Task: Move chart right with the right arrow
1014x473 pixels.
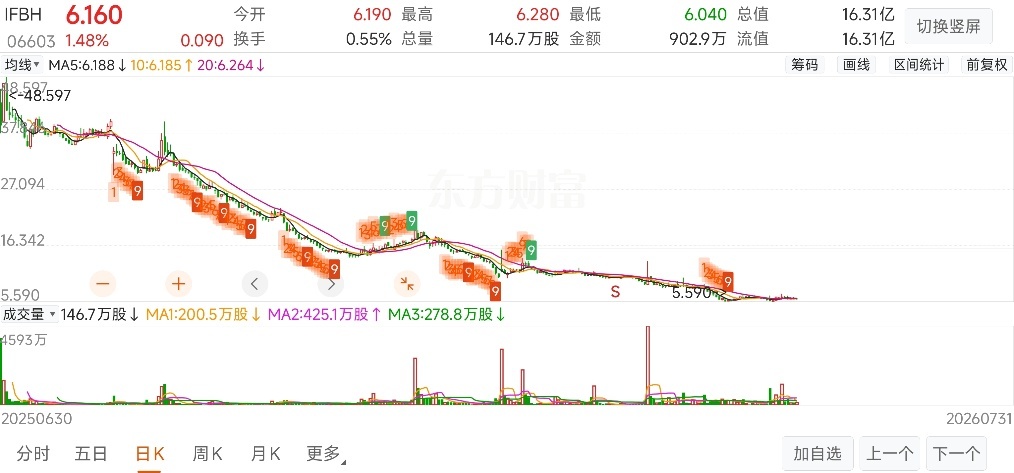Action: click(x=331, y=283)
